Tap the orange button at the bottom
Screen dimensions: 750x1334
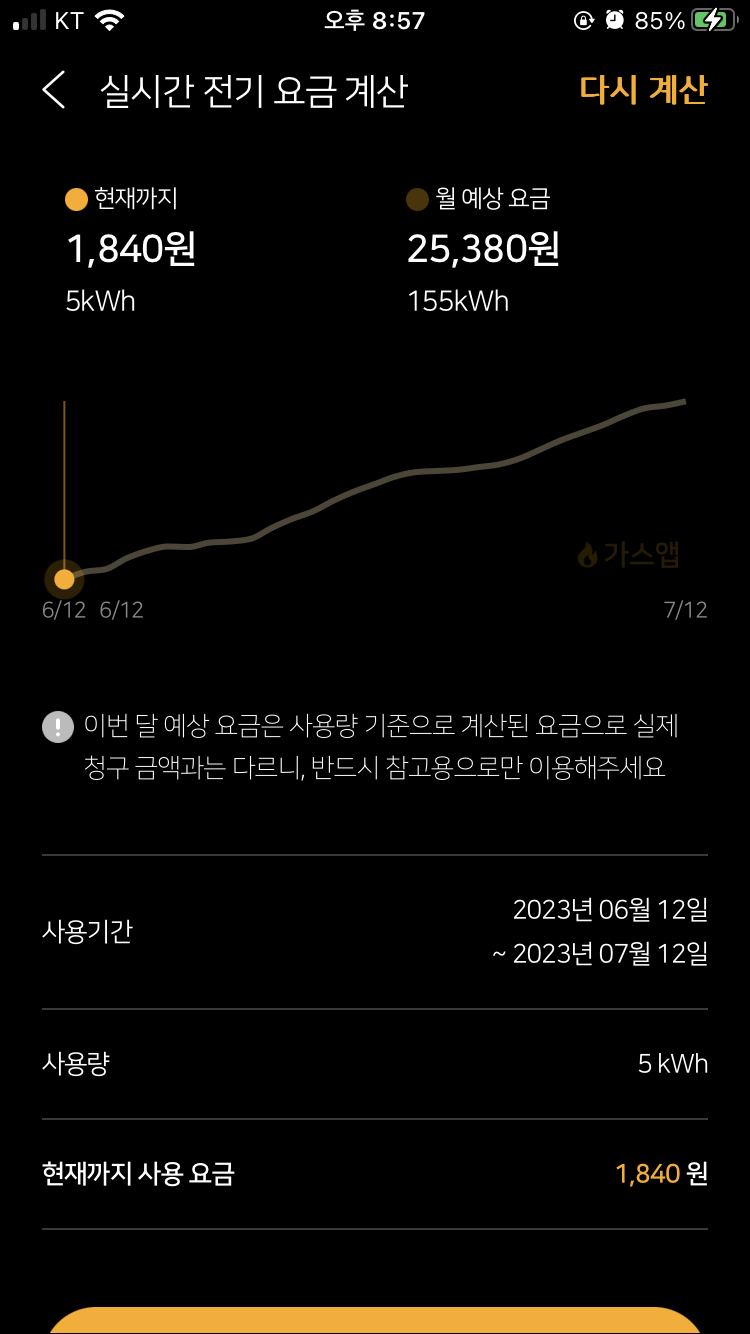point(375,1320)
